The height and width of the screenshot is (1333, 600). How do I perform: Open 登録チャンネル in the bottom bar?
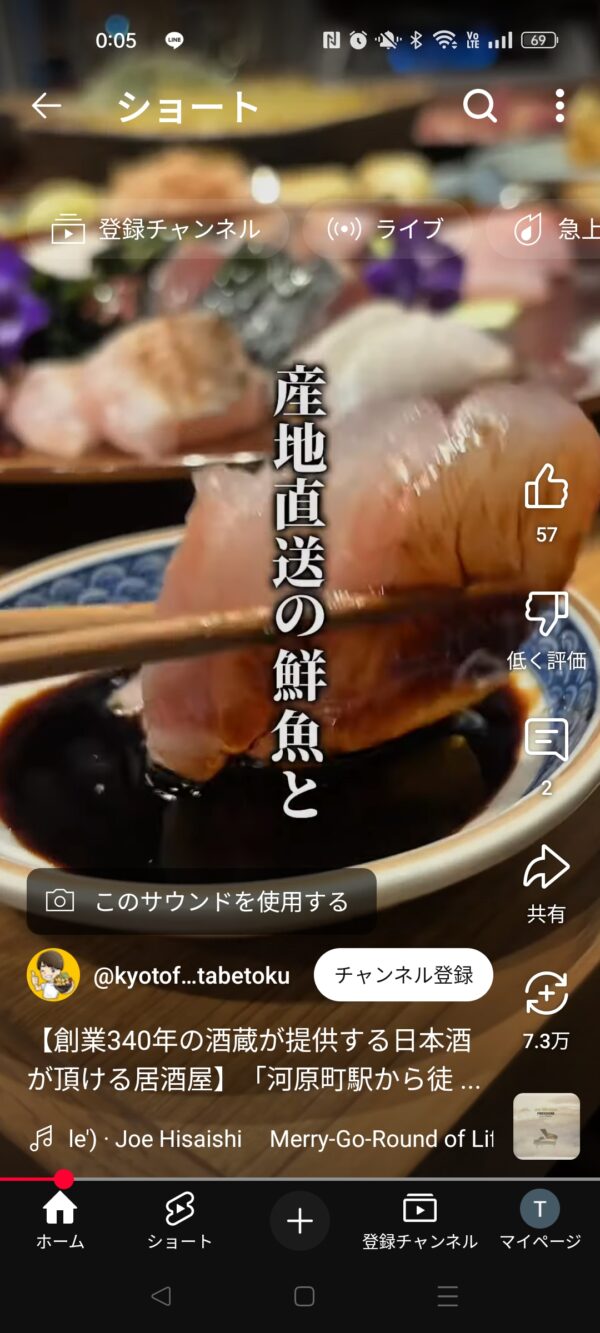(420, 1222)
